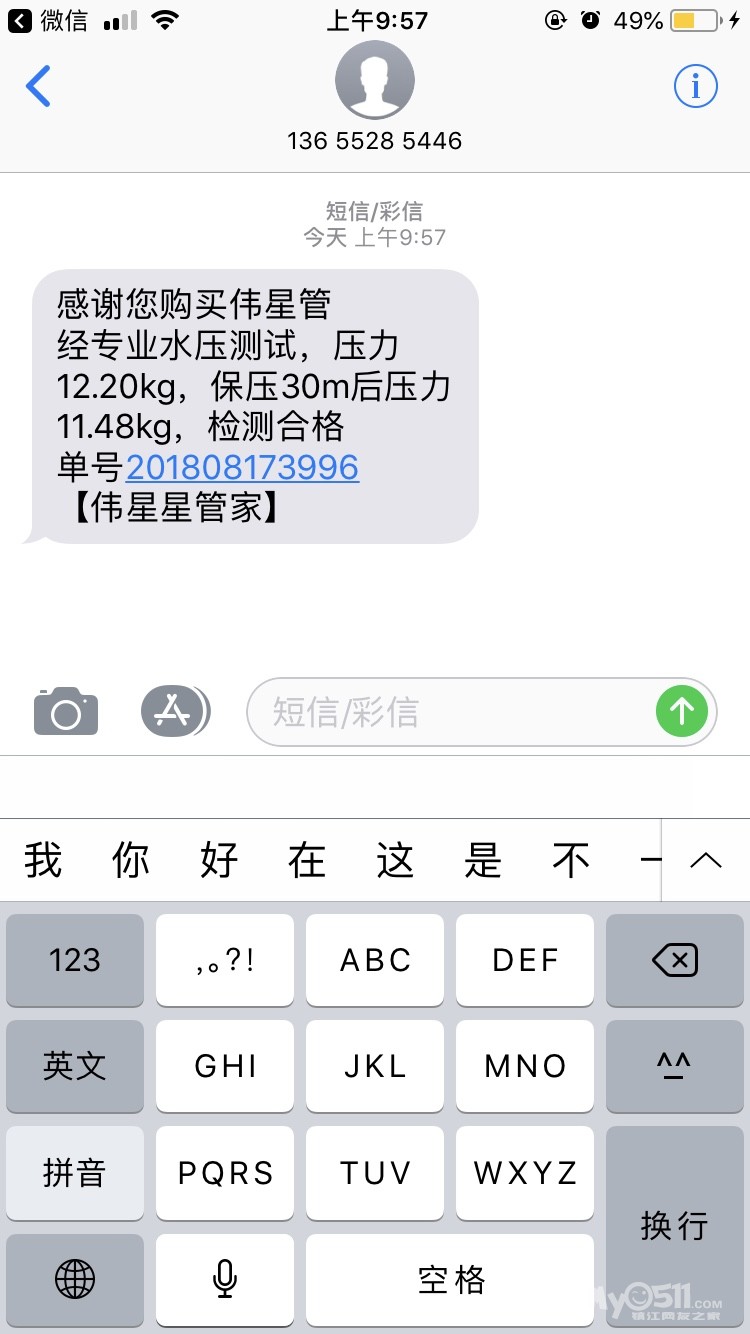Switch keyboard to 英文 input
750x1334 pixels.
click(75, 1066)
